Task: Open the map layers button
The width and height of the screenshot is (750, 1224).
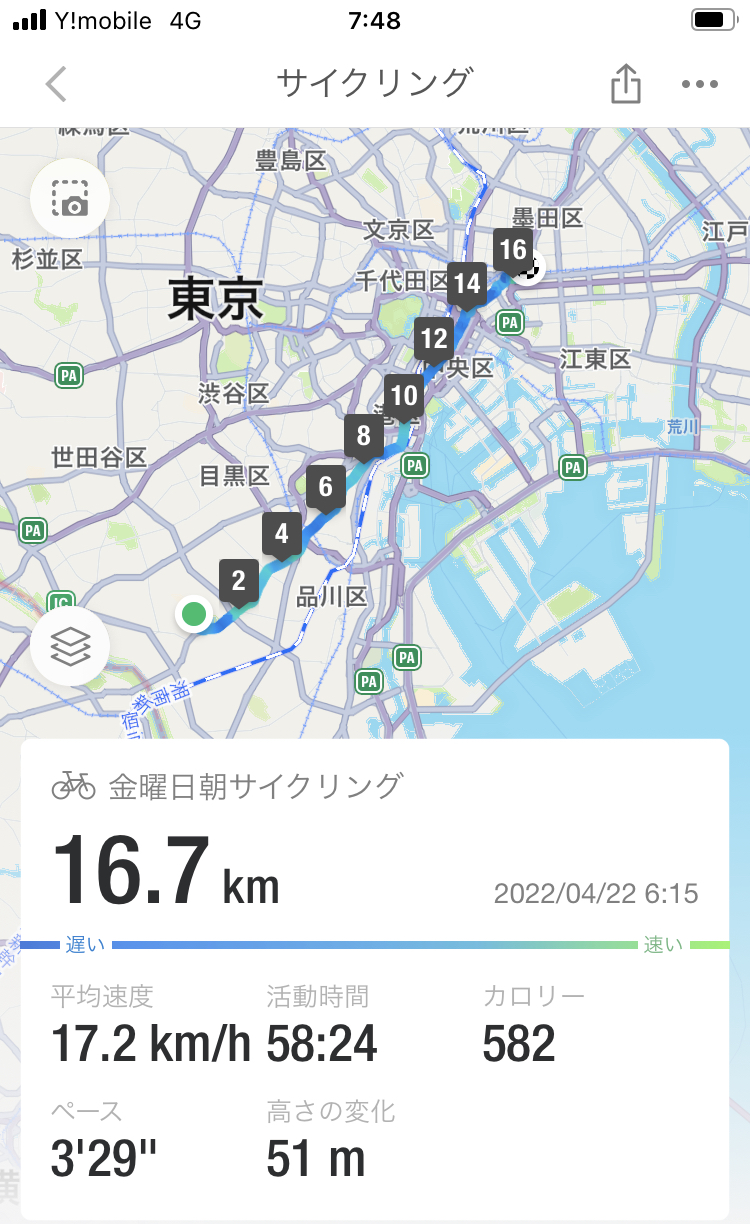Action: pos(70,645)
